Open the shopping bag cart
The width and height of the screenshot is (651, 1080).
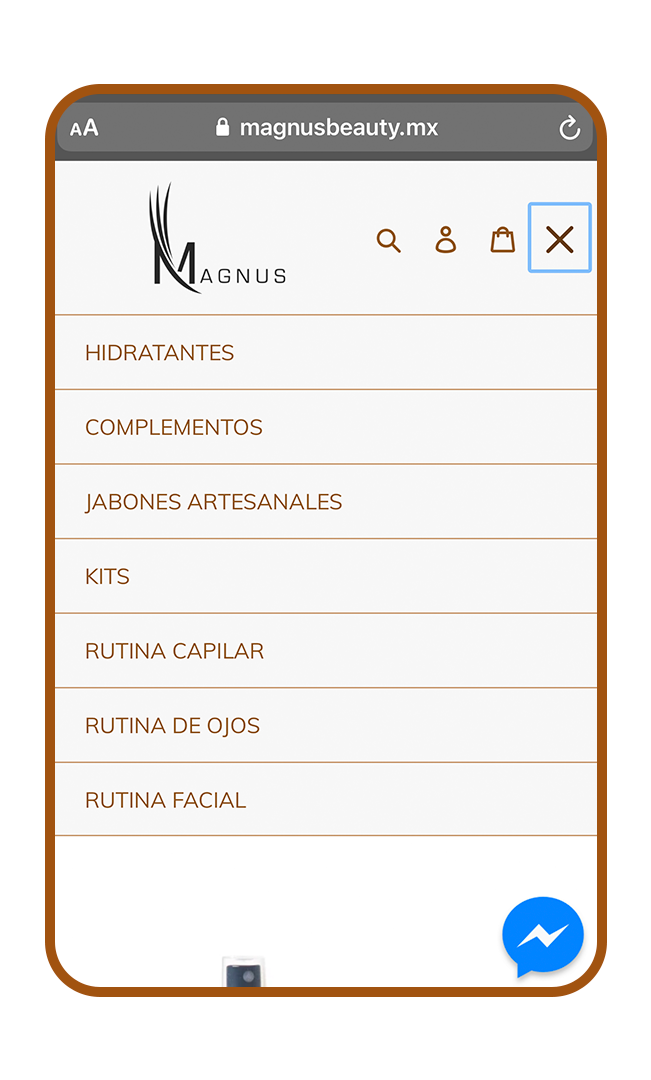tap(503, 240)
